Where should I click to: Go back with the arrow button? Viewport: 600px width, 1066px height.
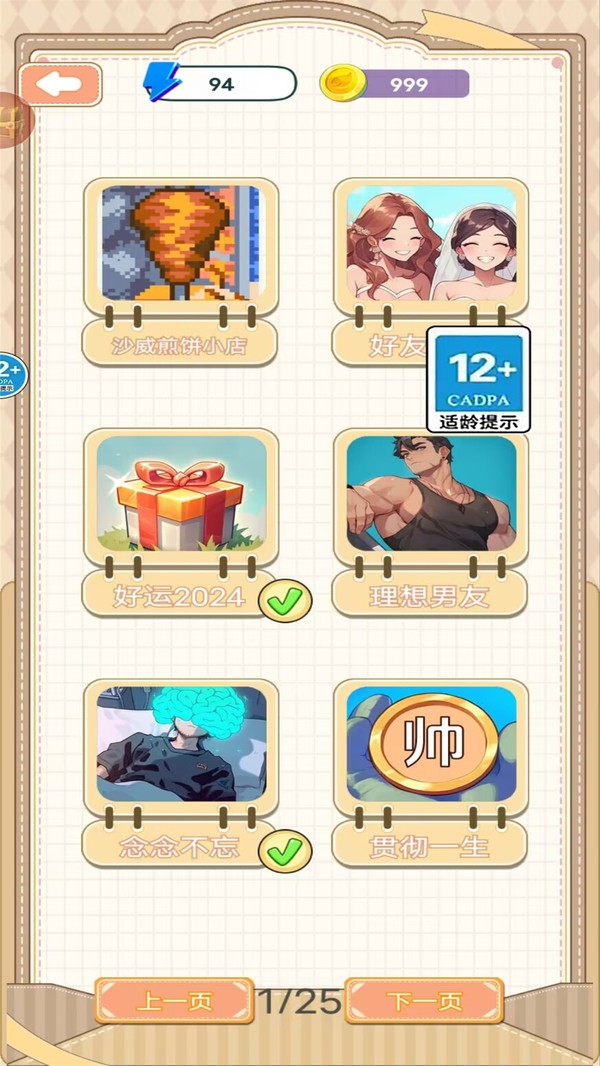(x=60, y=85)
